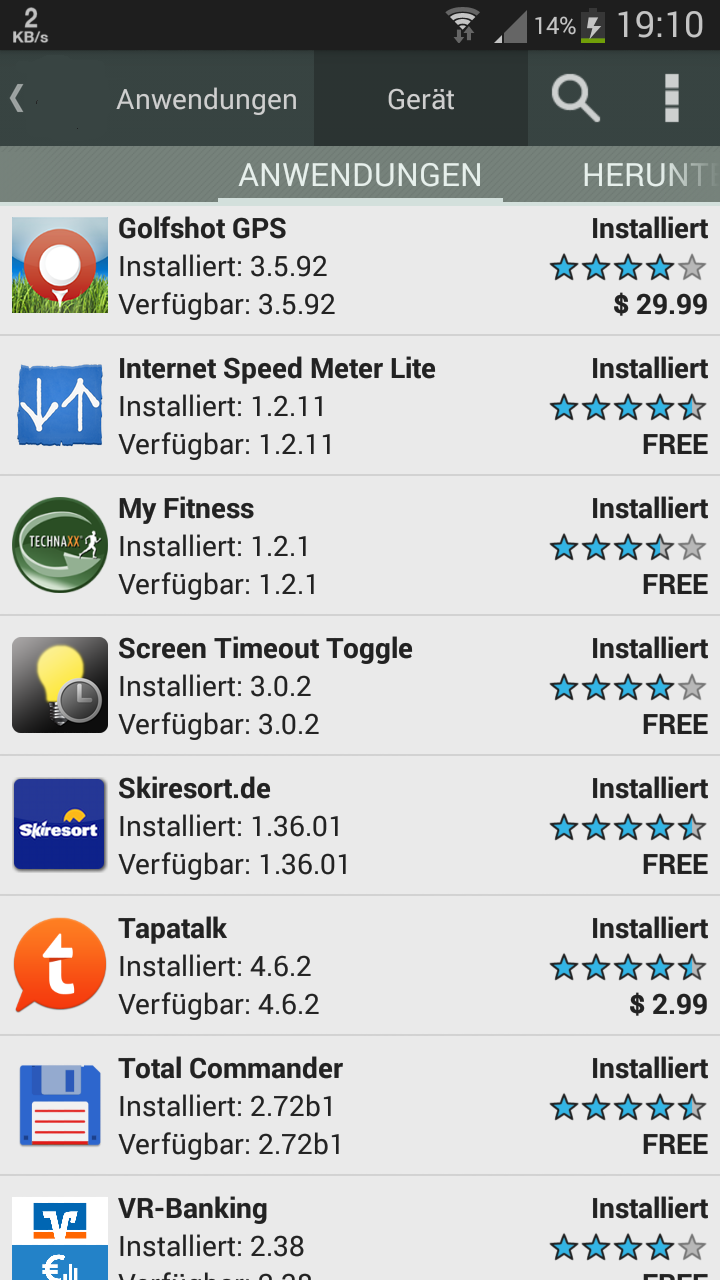Screen dimensions: 720x1280
Task: Open the Tapatalk app entry
Action: pos(360,965)
